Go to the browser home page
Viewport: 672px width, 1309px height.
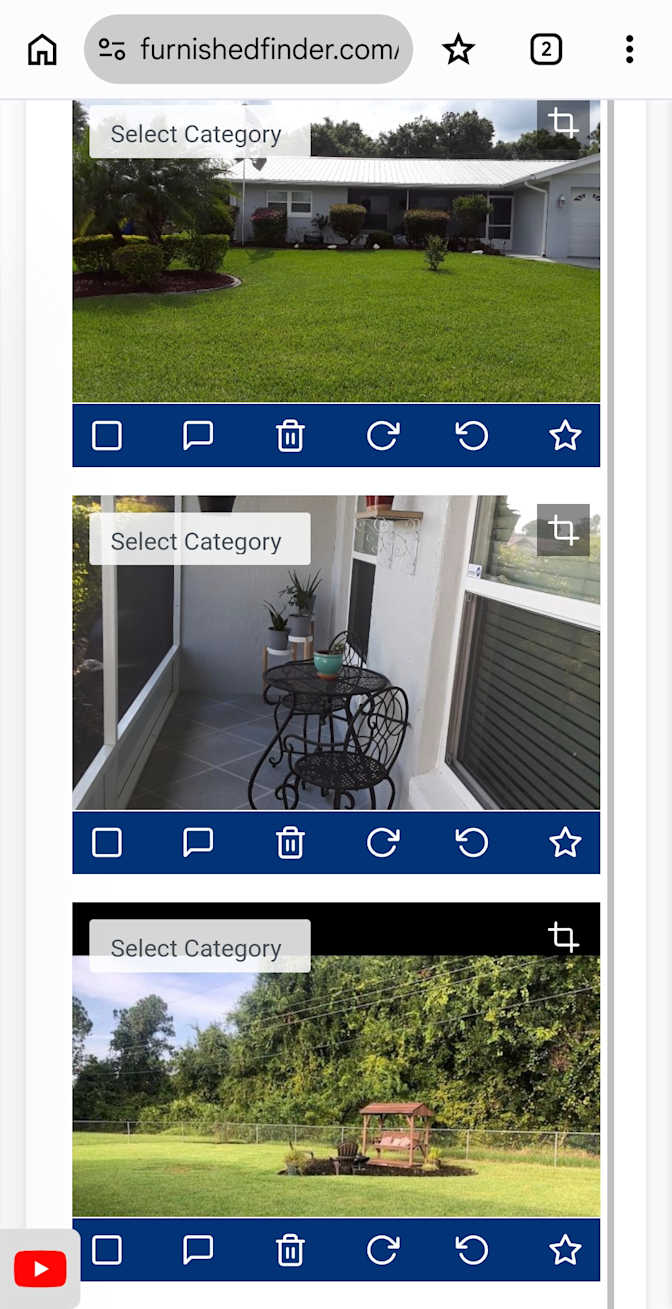click(42, 49)
